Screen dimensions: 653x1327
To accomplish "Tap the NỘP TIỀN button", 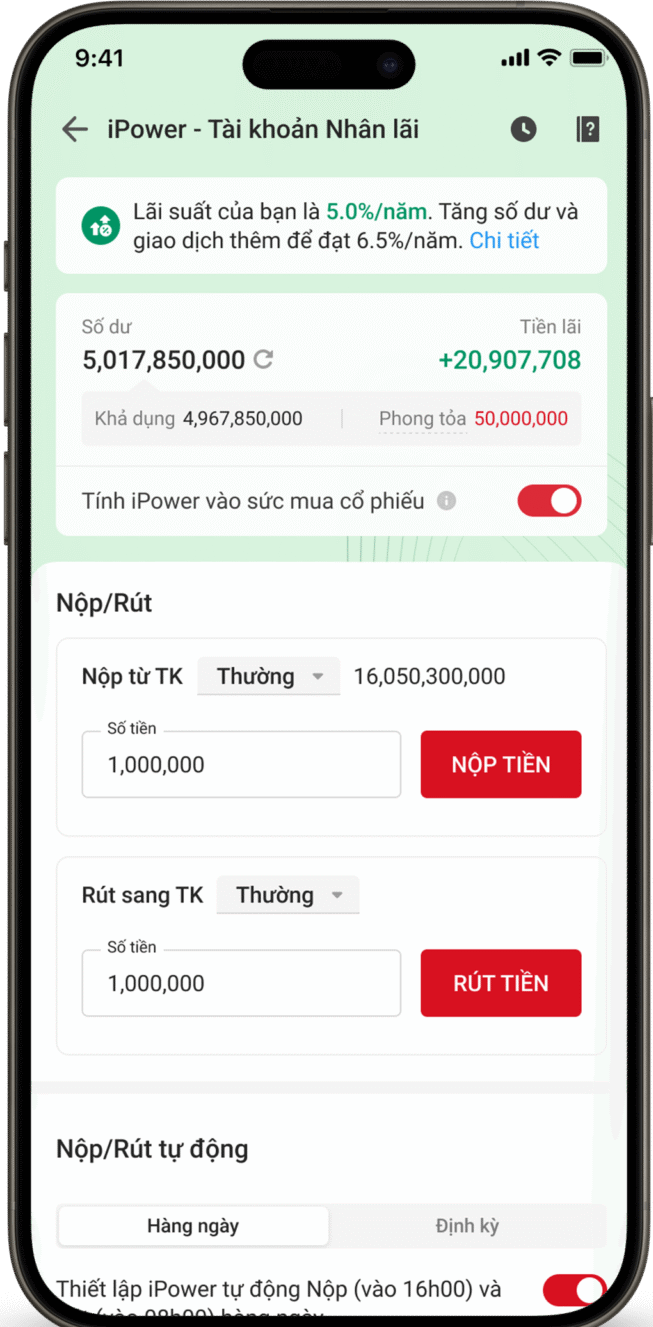I will [500, 765].
